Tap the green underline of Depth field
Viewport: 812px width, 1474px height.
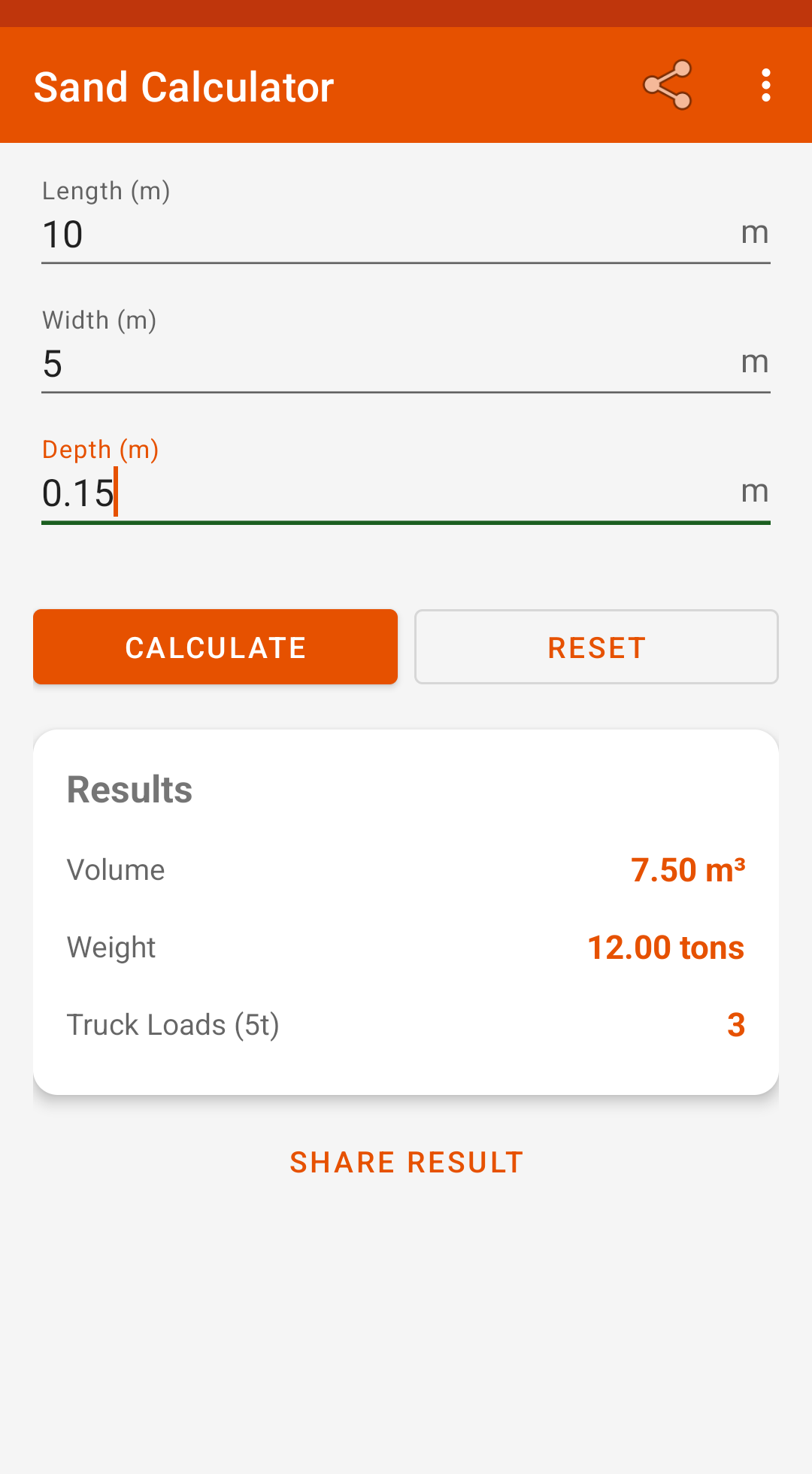406,520
